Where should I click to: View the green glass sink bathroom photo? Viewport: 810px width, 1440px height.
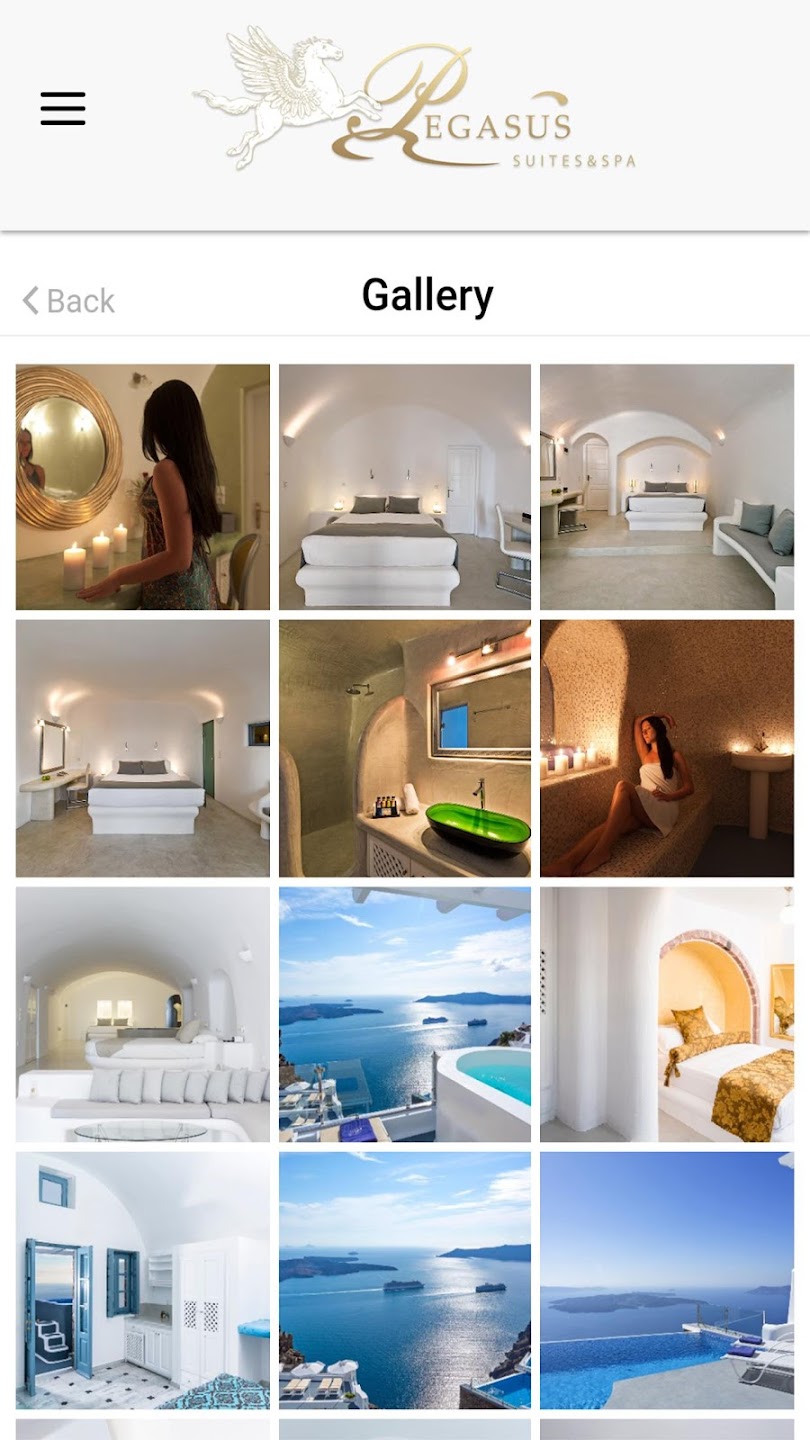coord(405,748)
